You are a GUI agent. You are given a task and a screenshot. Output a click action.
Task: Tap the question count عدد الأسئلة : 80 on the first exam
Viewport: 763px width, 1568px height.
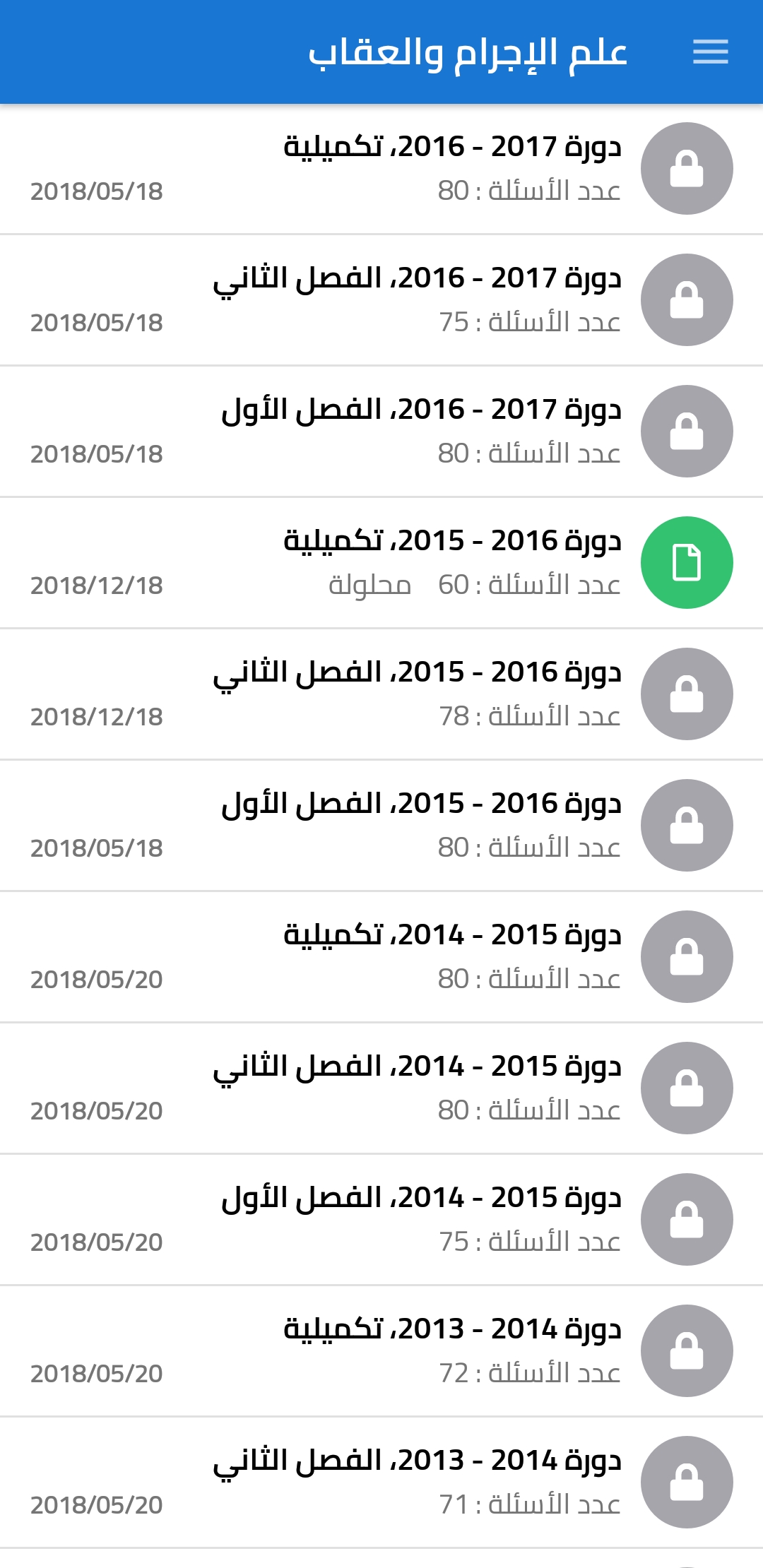tap(530, 191)
